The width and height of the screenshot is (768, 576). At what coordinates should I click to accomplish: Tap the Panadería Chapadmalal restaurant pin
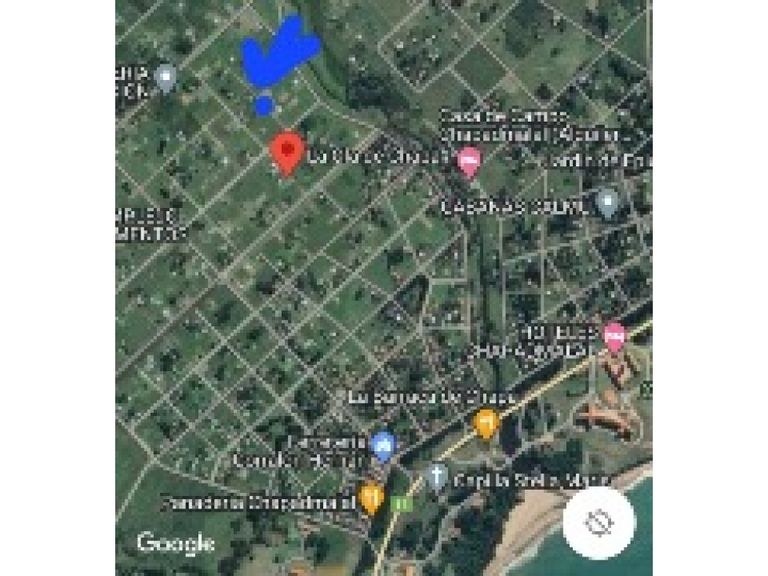click(372, 496)
